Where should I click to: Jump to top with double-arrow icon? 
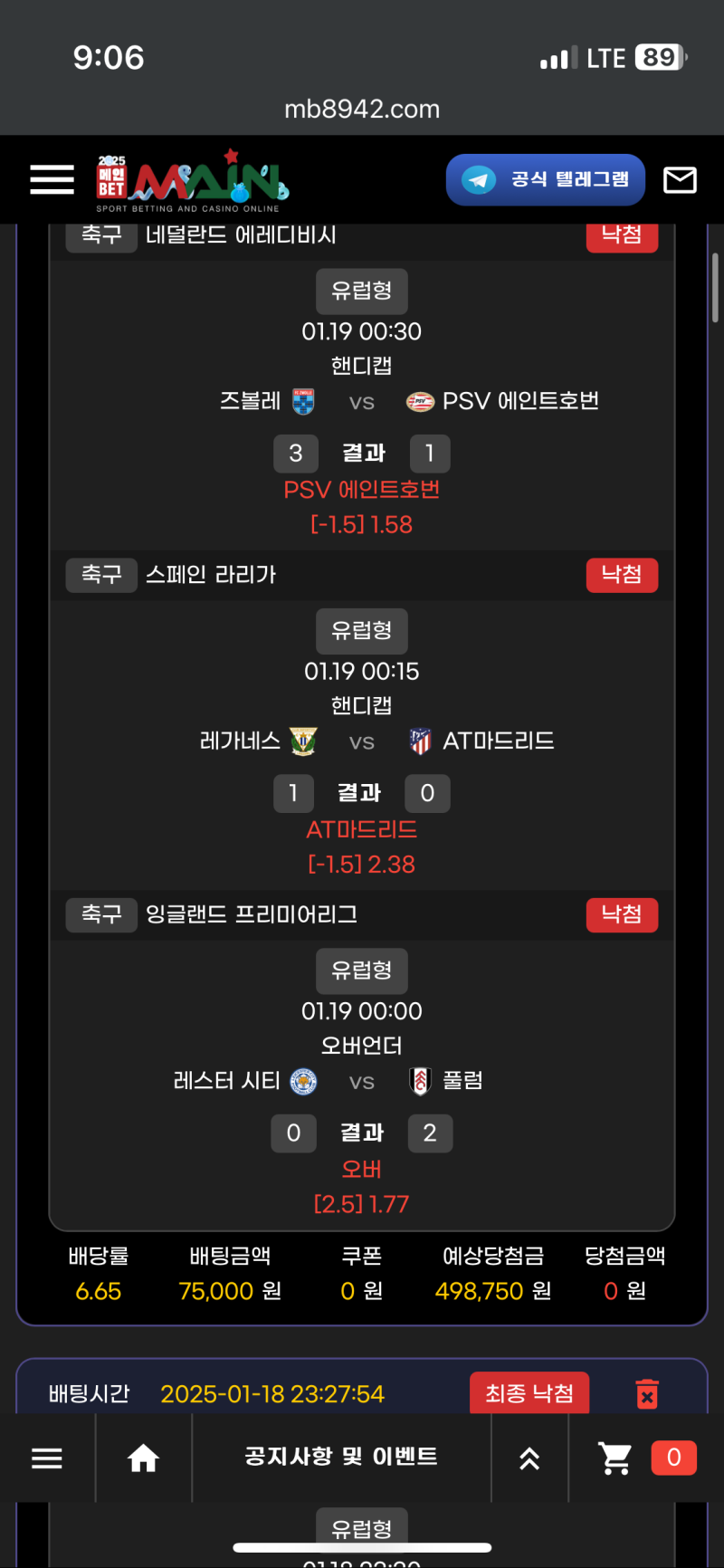529,1458
